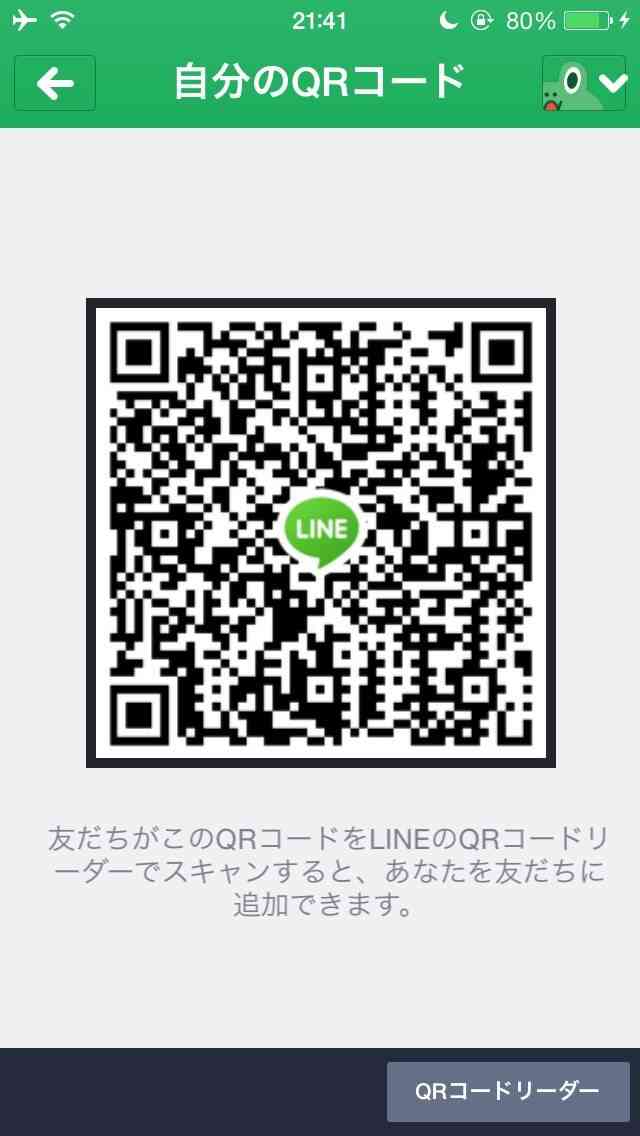Go back with the arrow button
This screenshot has width=640, height=1136.
pos(55,83)
